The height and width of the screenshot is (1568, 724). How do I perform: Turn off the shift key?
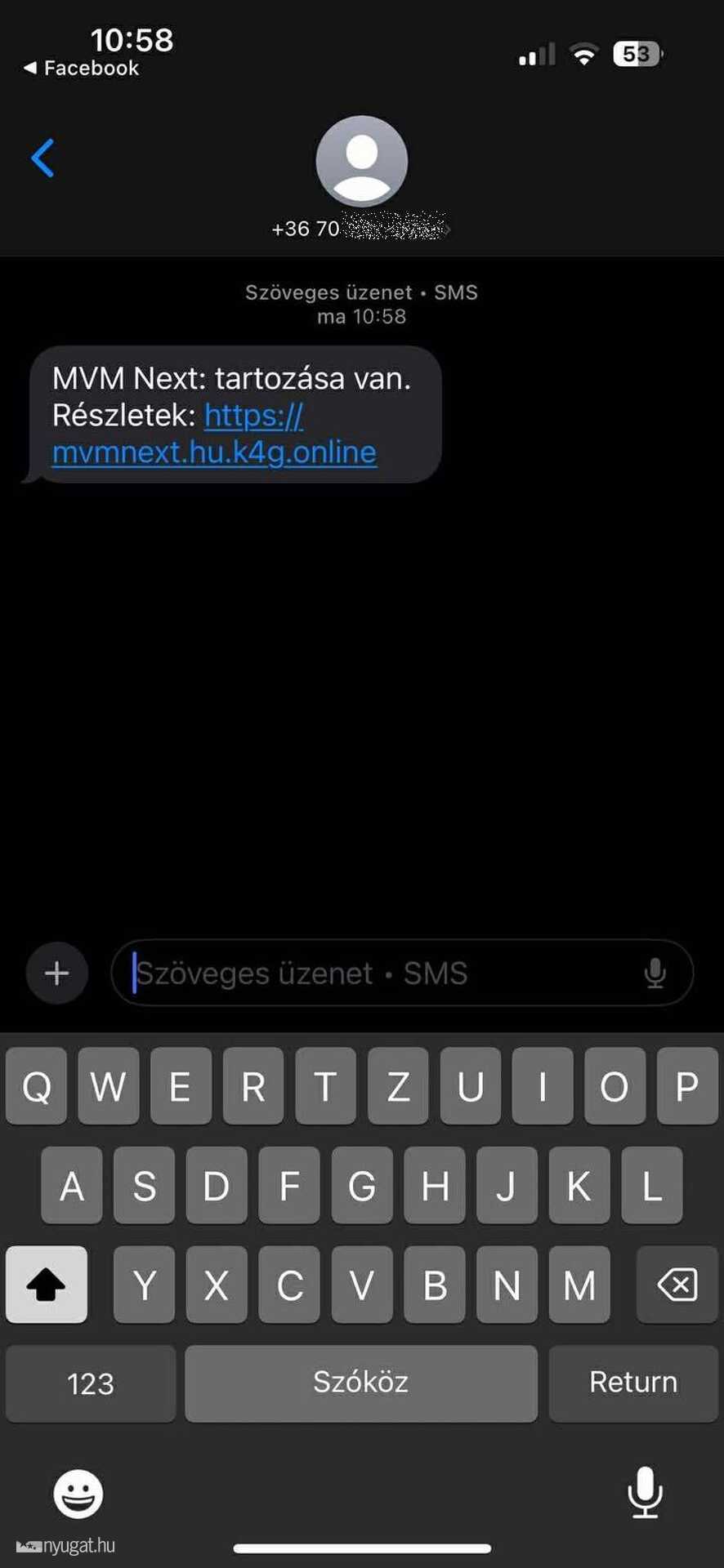coord(47,1285)
